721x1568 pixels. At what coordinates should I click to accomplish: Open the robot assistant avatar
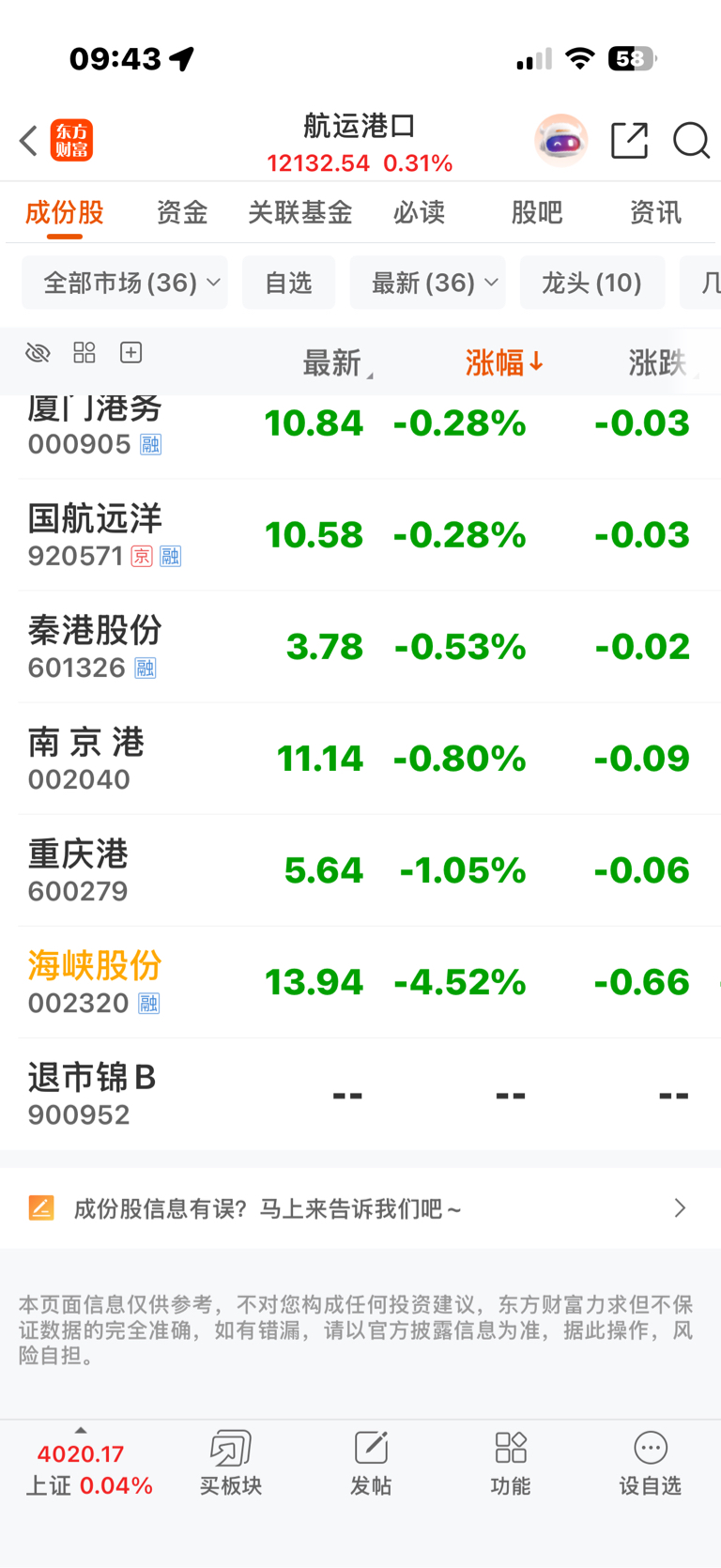point(560,141)
